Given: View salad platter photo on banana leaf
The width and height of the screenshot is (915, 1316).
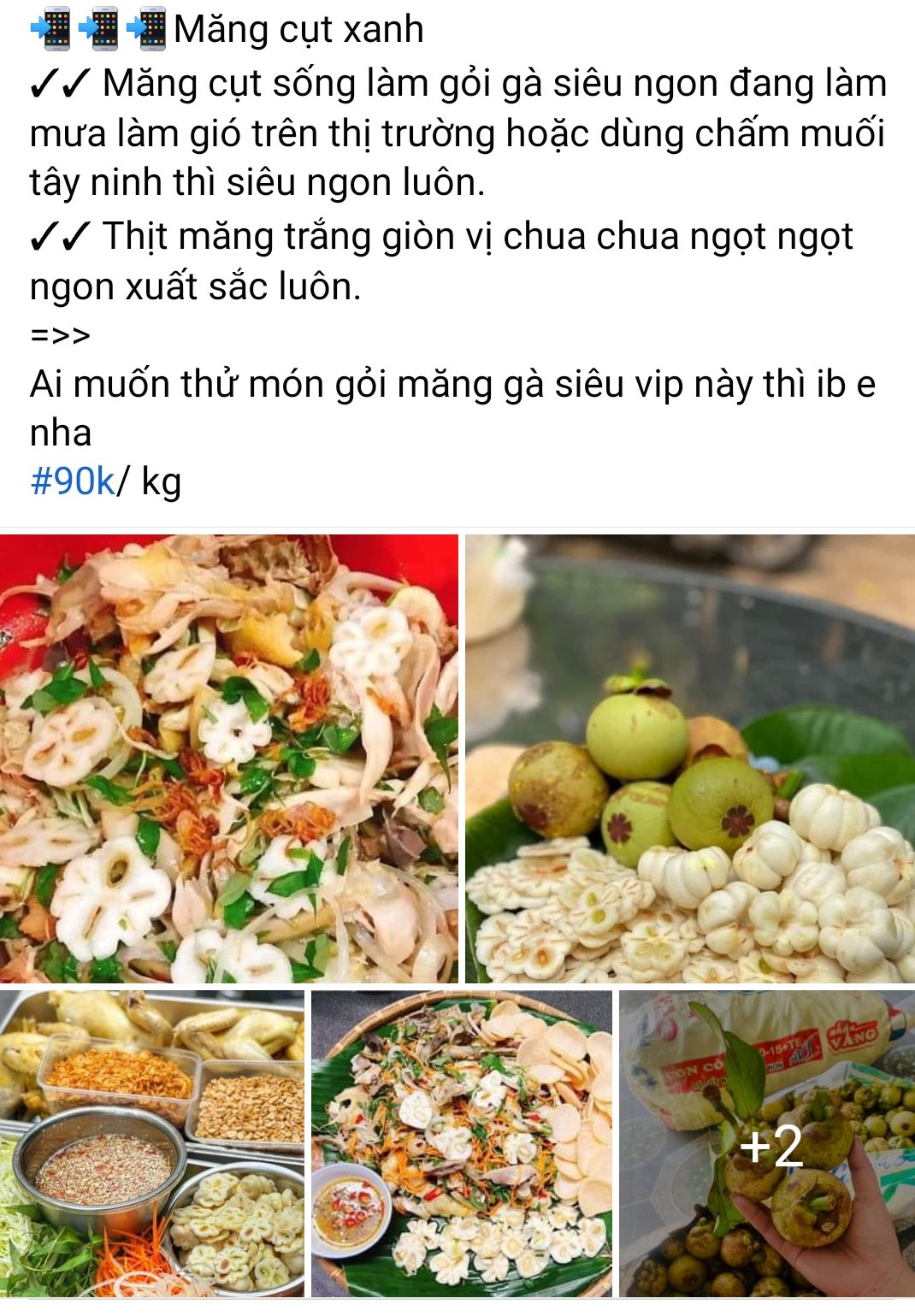Looking at the screenshot, I should (x=462, y=1143).
